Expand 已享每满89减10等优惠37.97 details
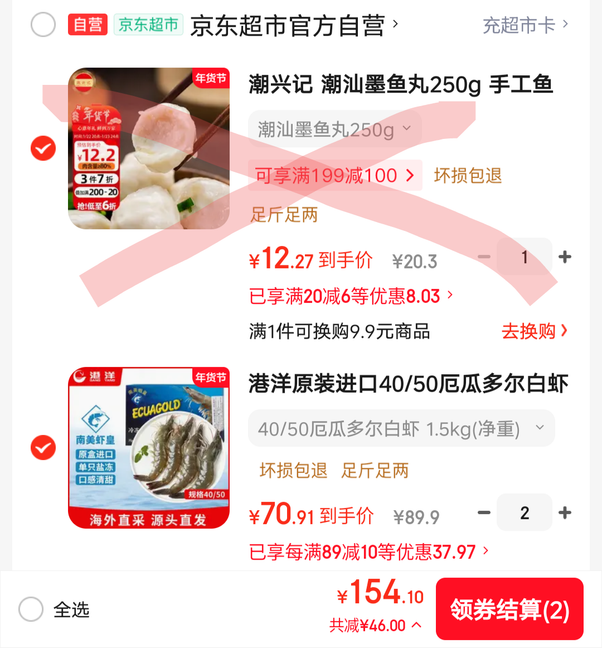Image resolution: width=602 pixels, height=648 pixels. [369, 552]
